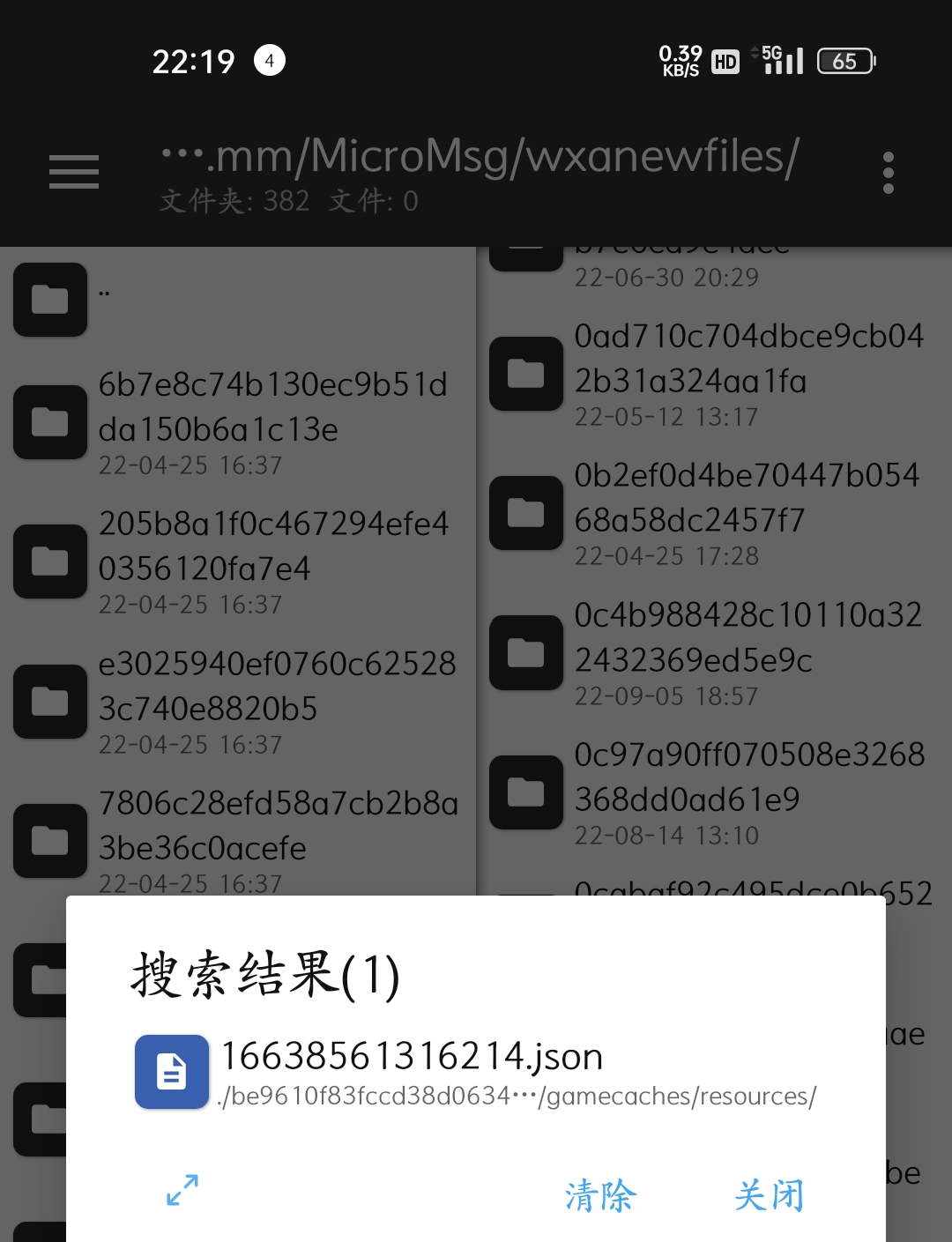
Task: Open folder 6b7e8c74b130ec9b51dda150b6a1c13e
Action: click(238, 423)
